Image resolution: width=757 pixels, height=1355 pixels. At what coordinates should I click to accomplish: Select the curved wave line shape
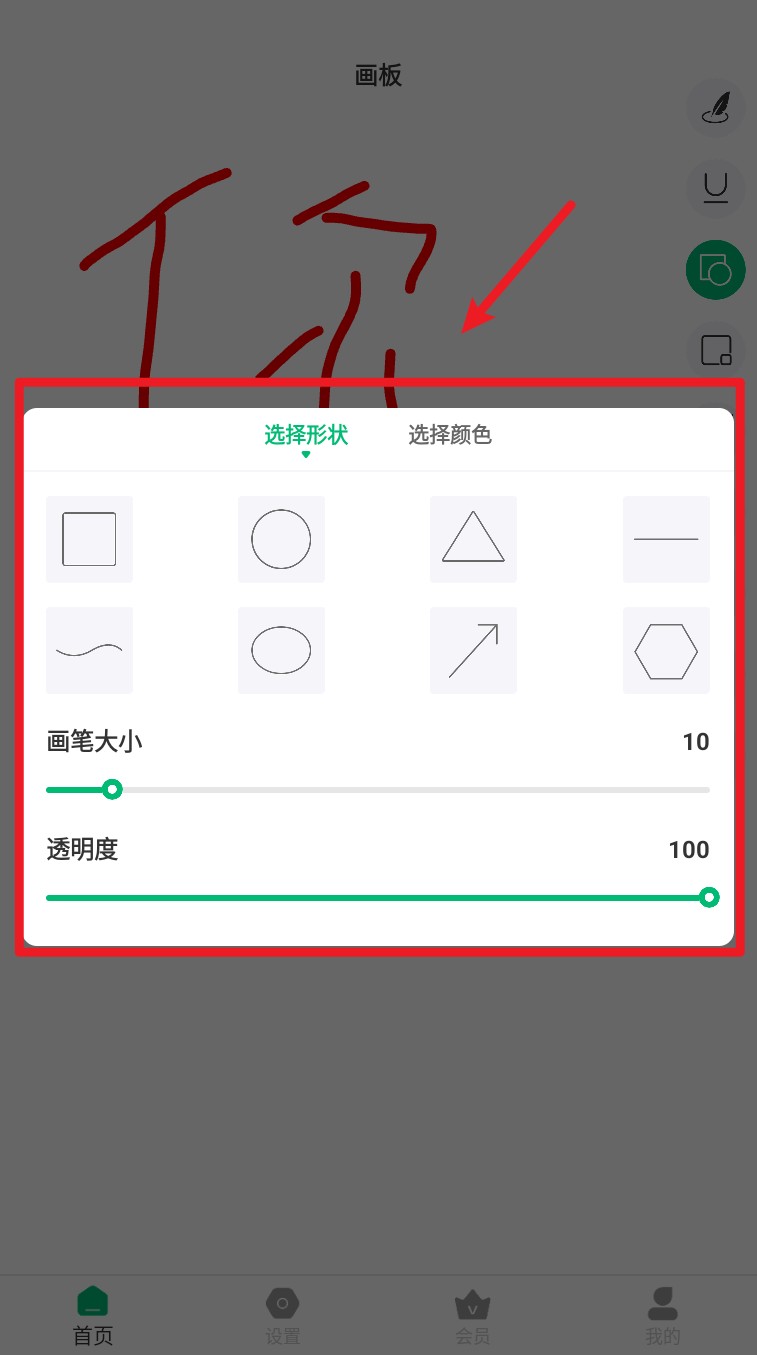(89, 650)
